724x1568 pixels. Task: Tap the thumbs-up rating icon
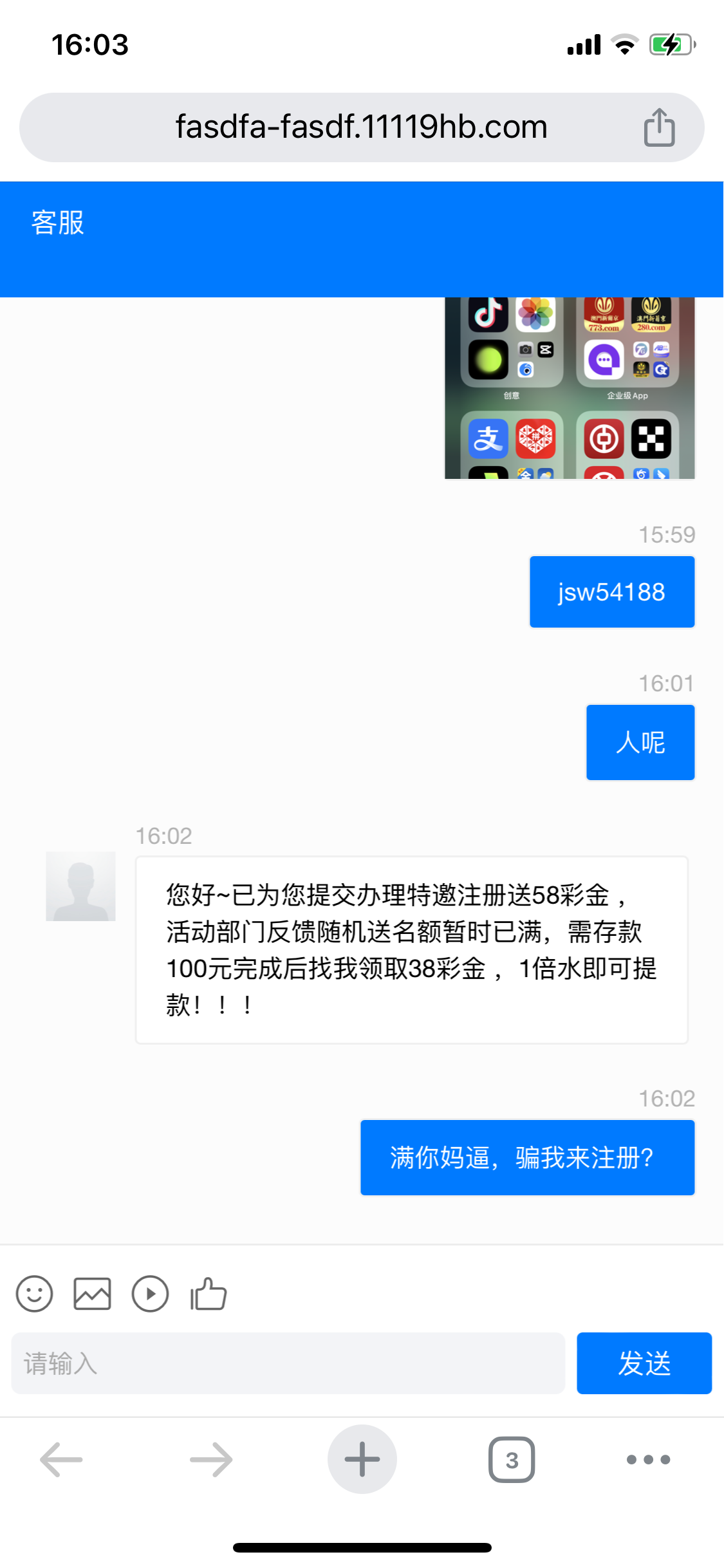pyautogui.click(x=208, y=1294)
